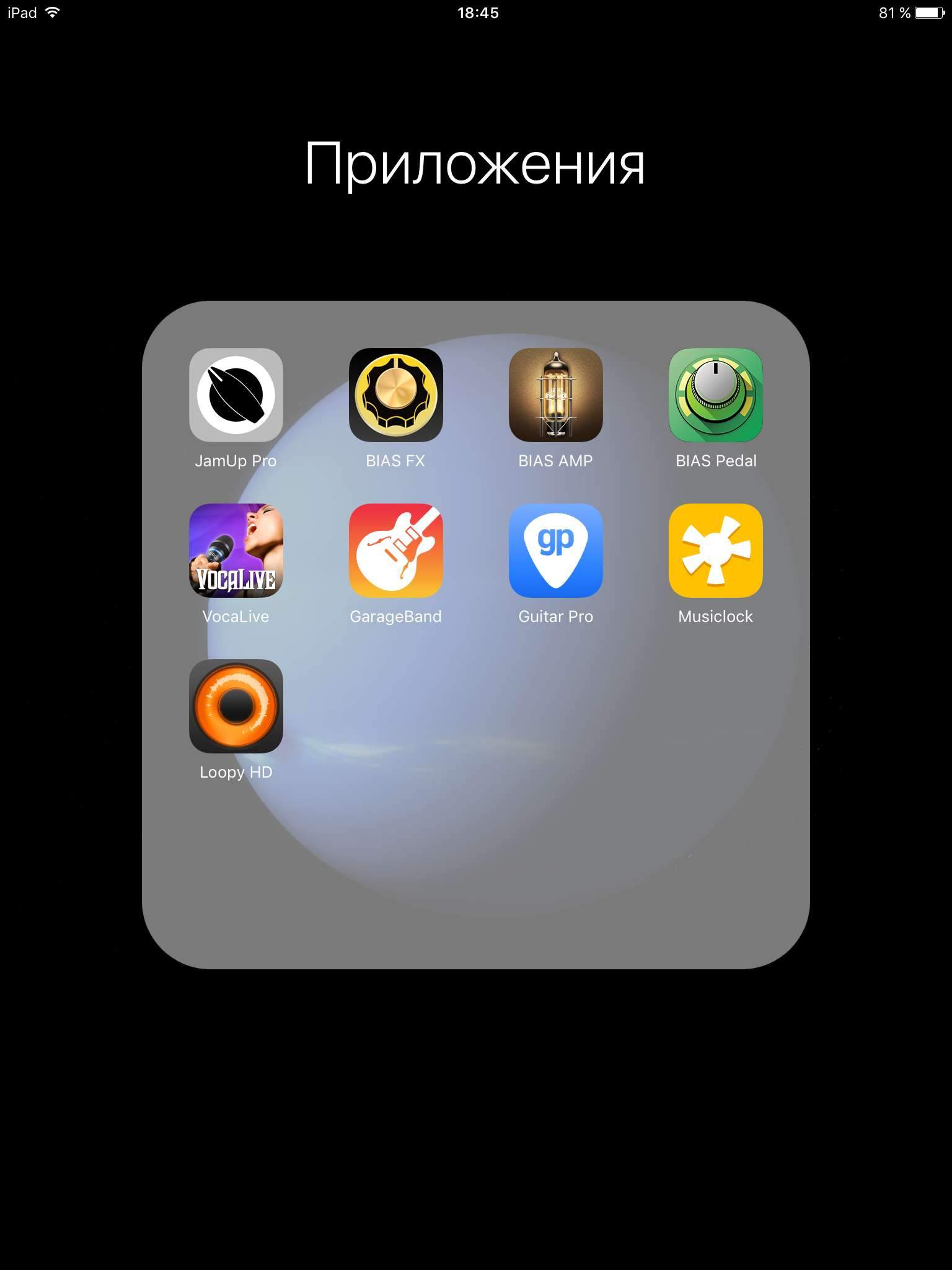952x1270 pixels.
Task: Open Loopy HD
Action: [x=236, y=706]
